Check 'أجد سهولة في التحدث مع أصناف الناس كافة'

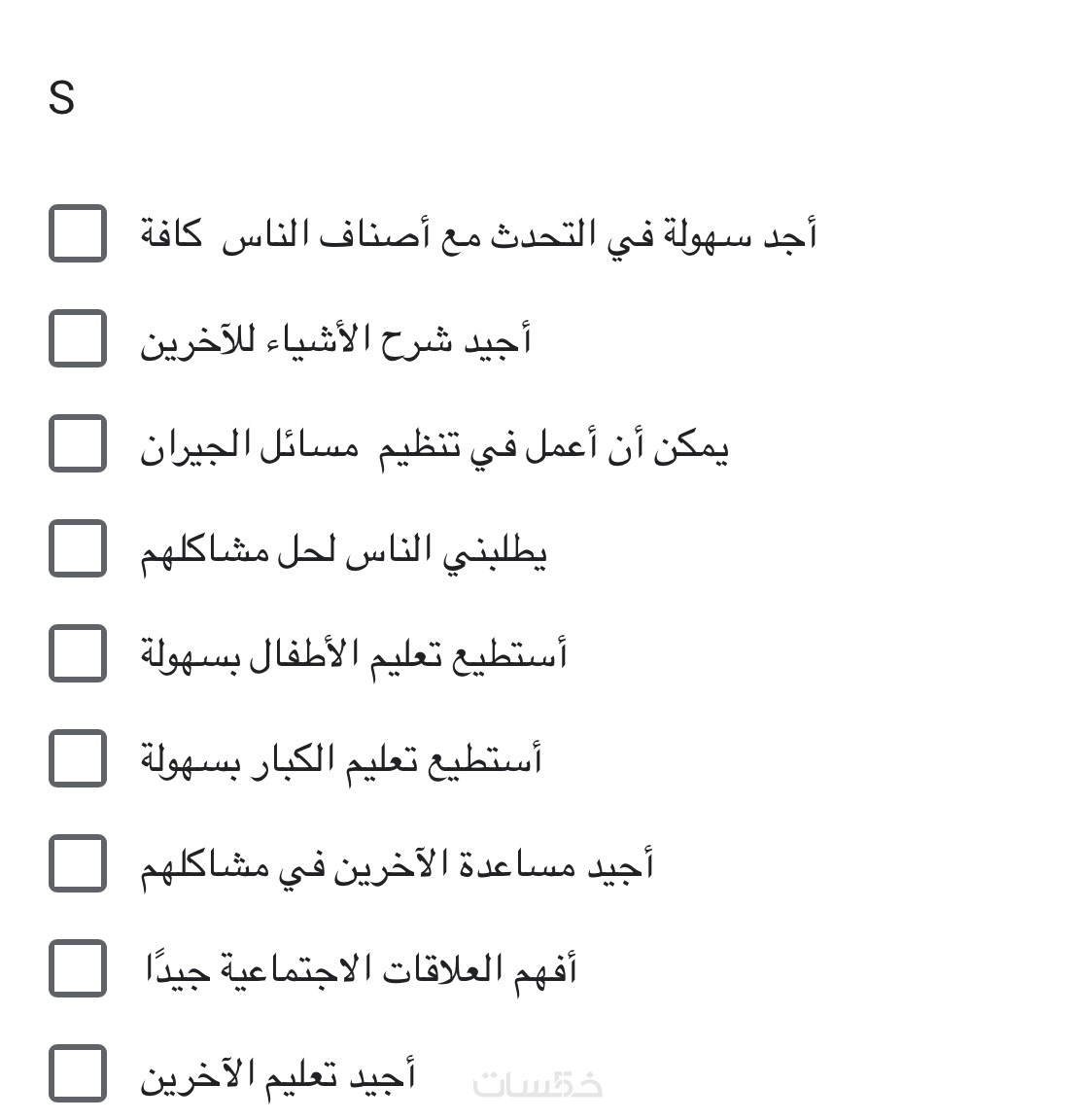pyautogui.click(x=78, y=233)
